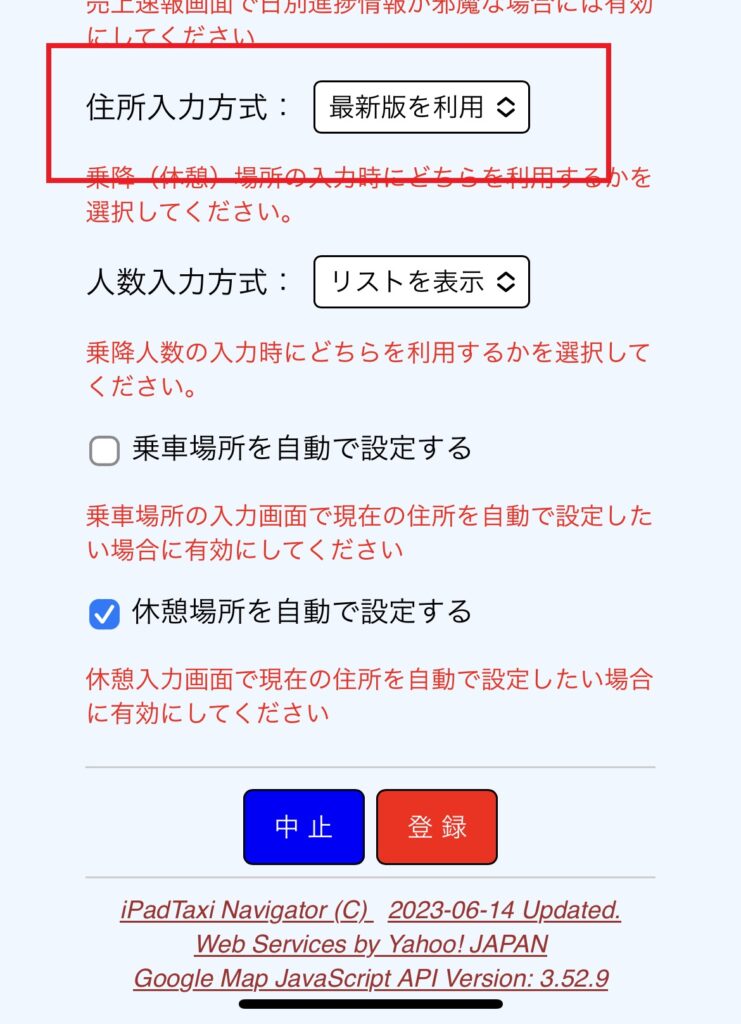Open the iPadTaxi Navigator (C) link
This screenshot has width=741, height=1024.
tap(246, 911)
